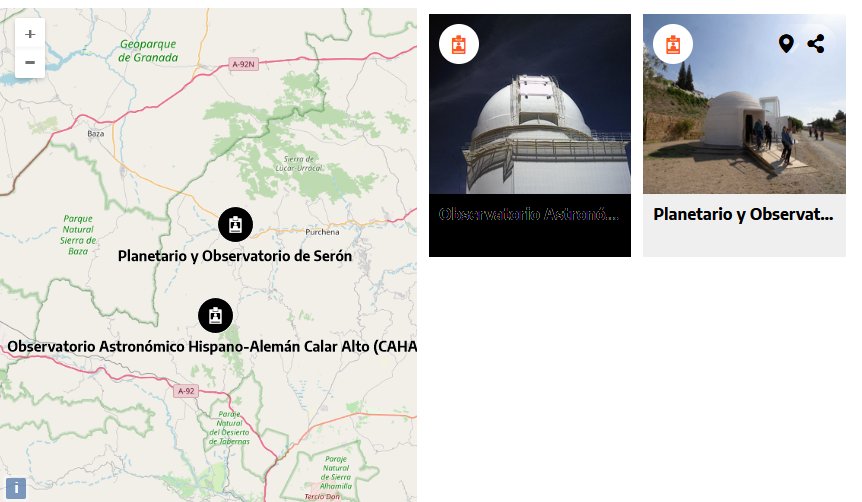Open the map info button
The height and width of the screenshot is (502, 862).
tap(15, 488)
